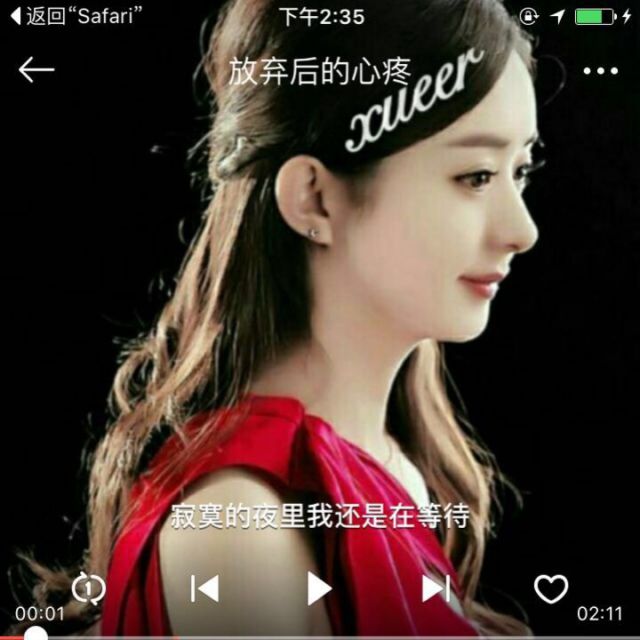Toggle single-track repeat mode
Screen dimensions: 640x640
88,588
